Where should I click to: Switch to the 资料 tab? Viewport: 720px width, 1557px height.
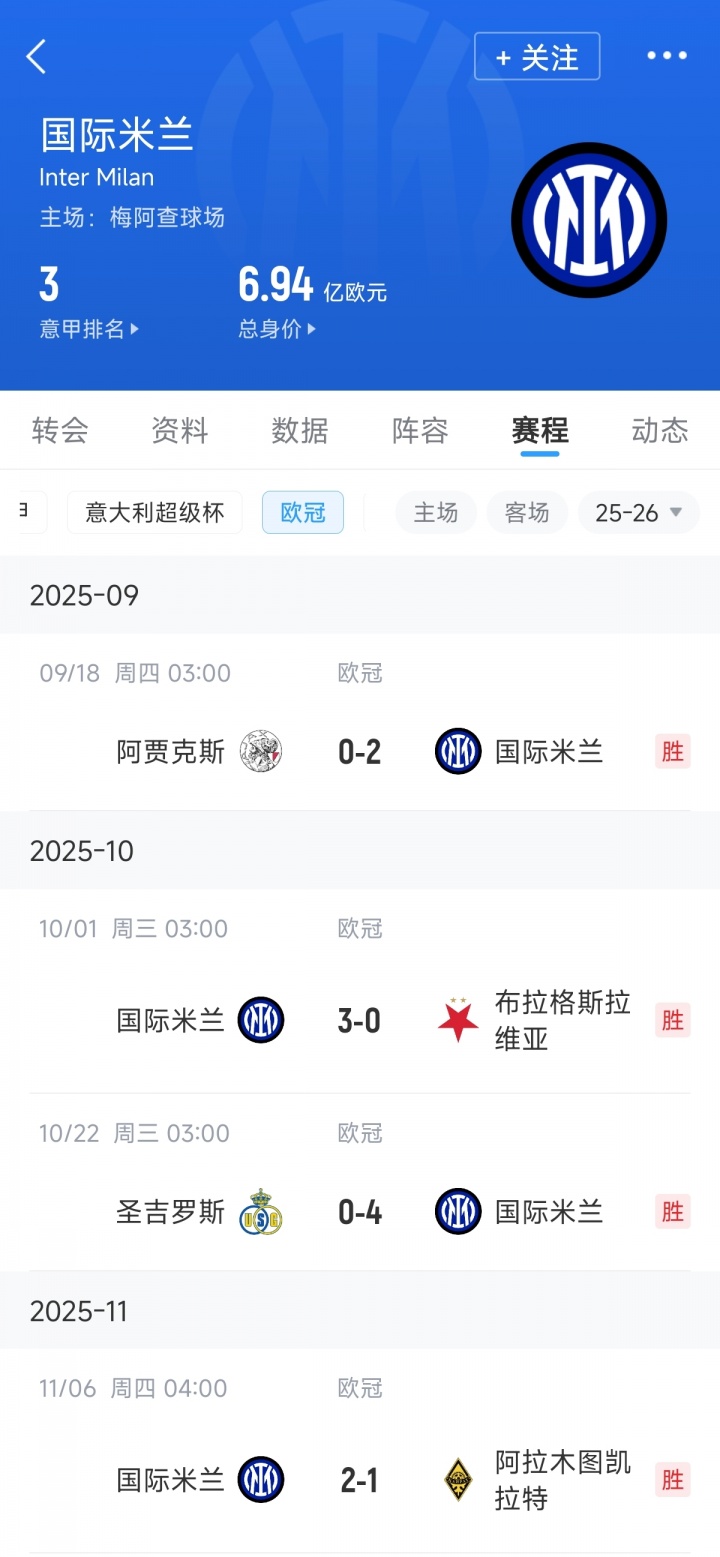coord(180,431)
